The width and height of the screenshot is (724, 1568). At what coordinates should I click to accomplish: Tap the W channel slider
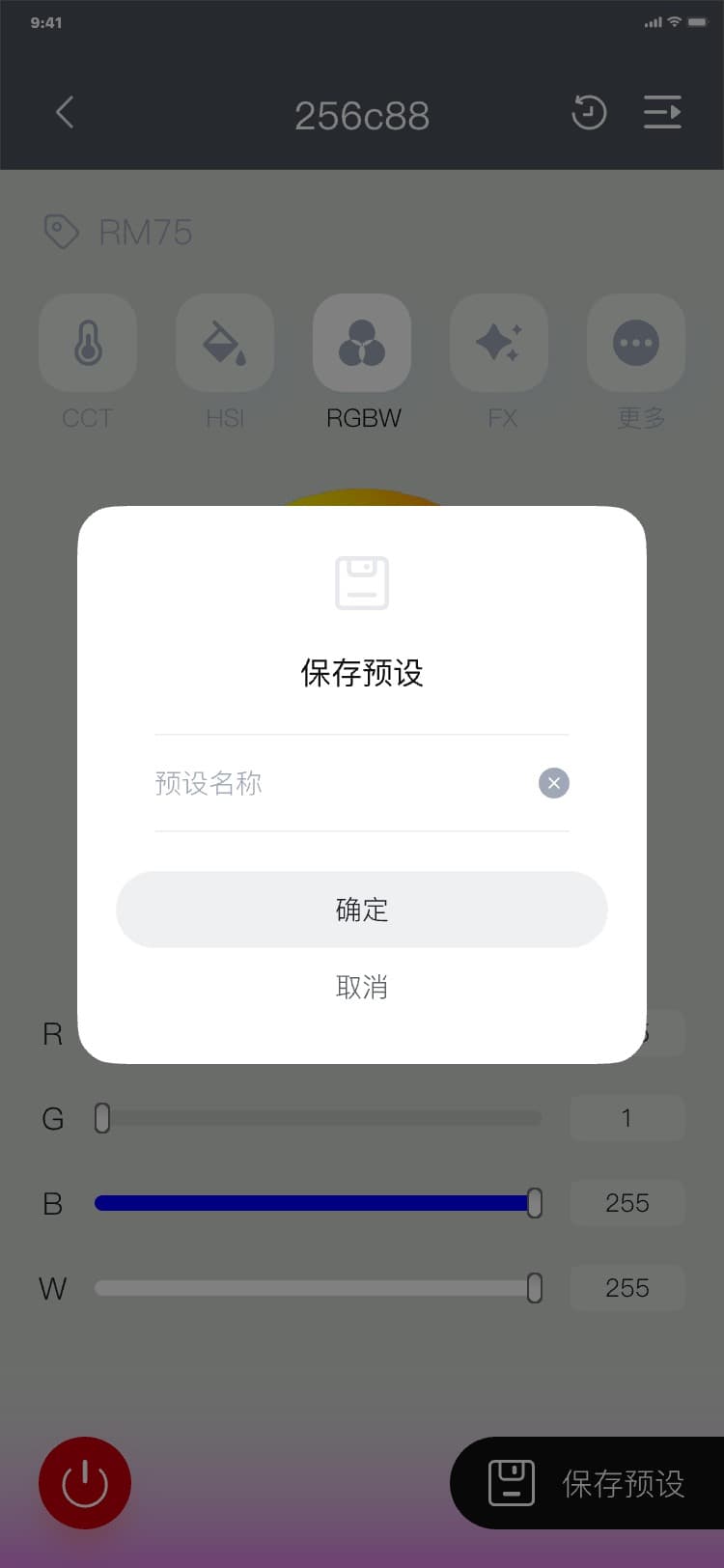(319, 1288)
